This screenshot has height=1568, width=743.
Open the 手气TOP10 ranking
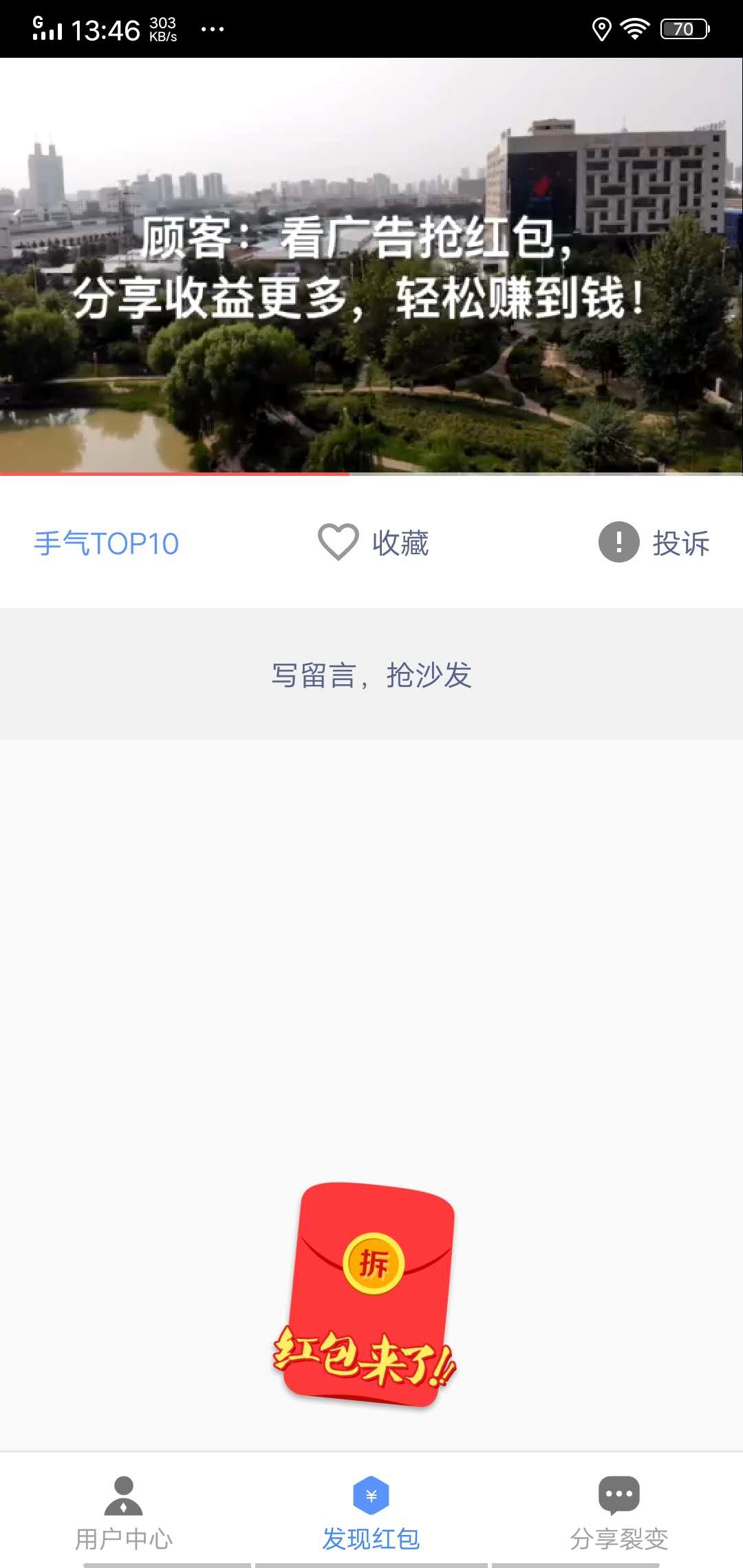coord(106,543)
